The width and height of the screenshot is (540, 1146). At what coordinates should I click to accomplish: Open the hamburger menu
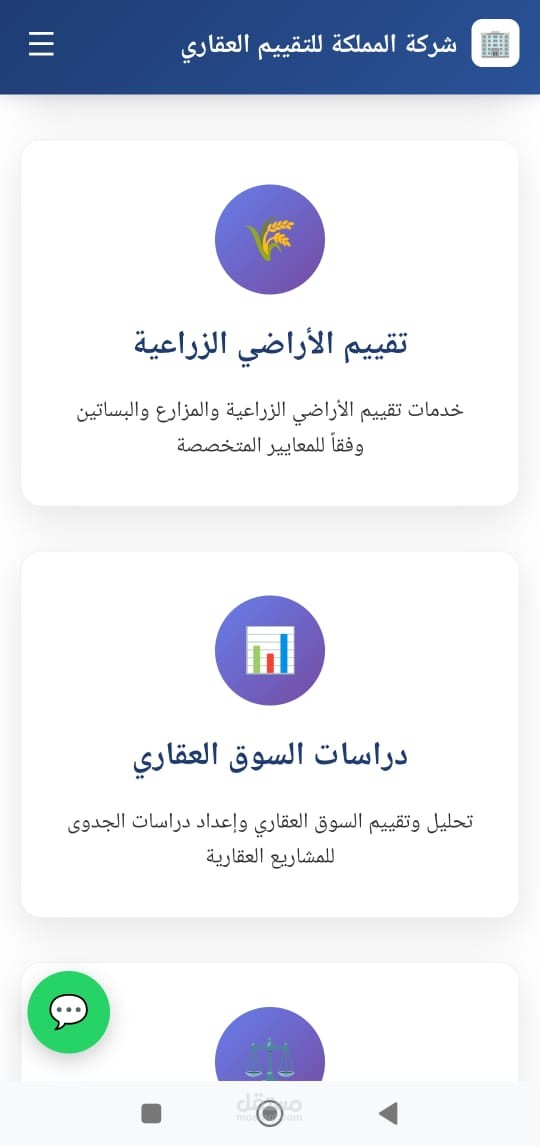(x=42, y=44)
